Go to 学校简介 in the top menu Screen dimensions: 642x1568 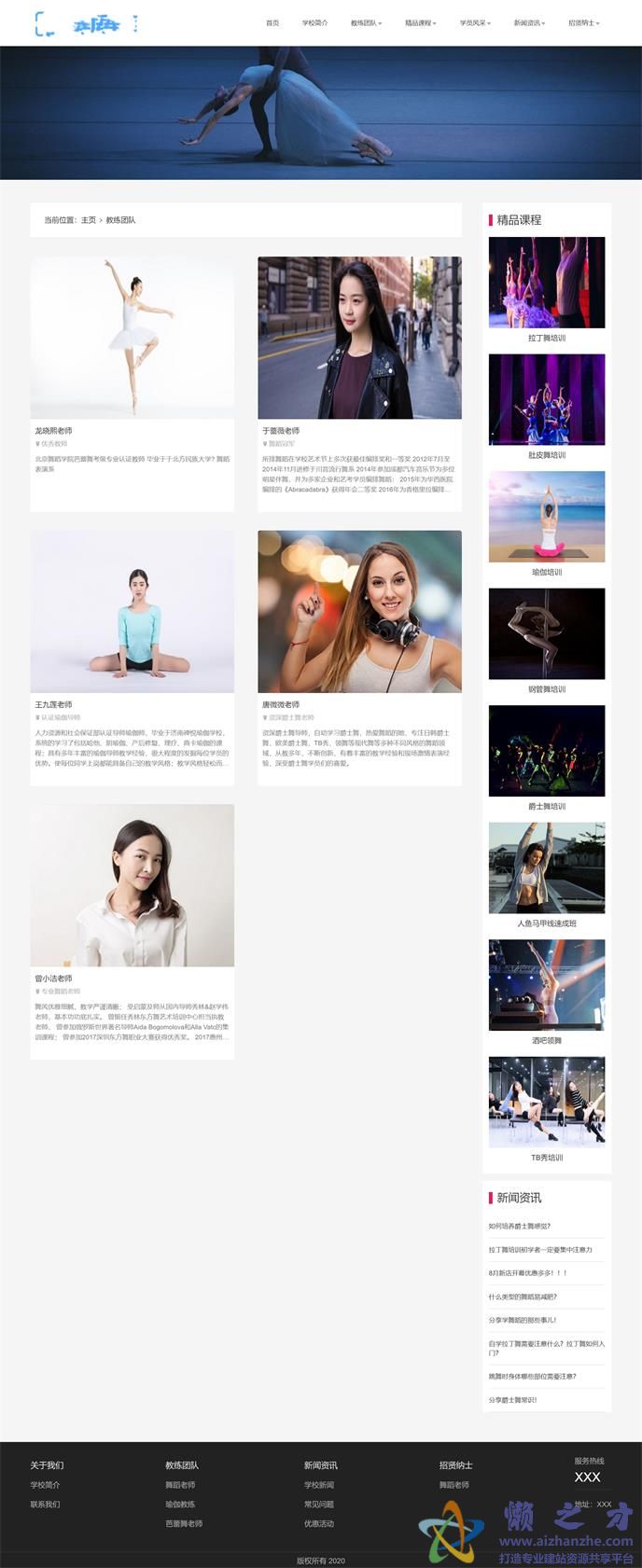point(314,22)
